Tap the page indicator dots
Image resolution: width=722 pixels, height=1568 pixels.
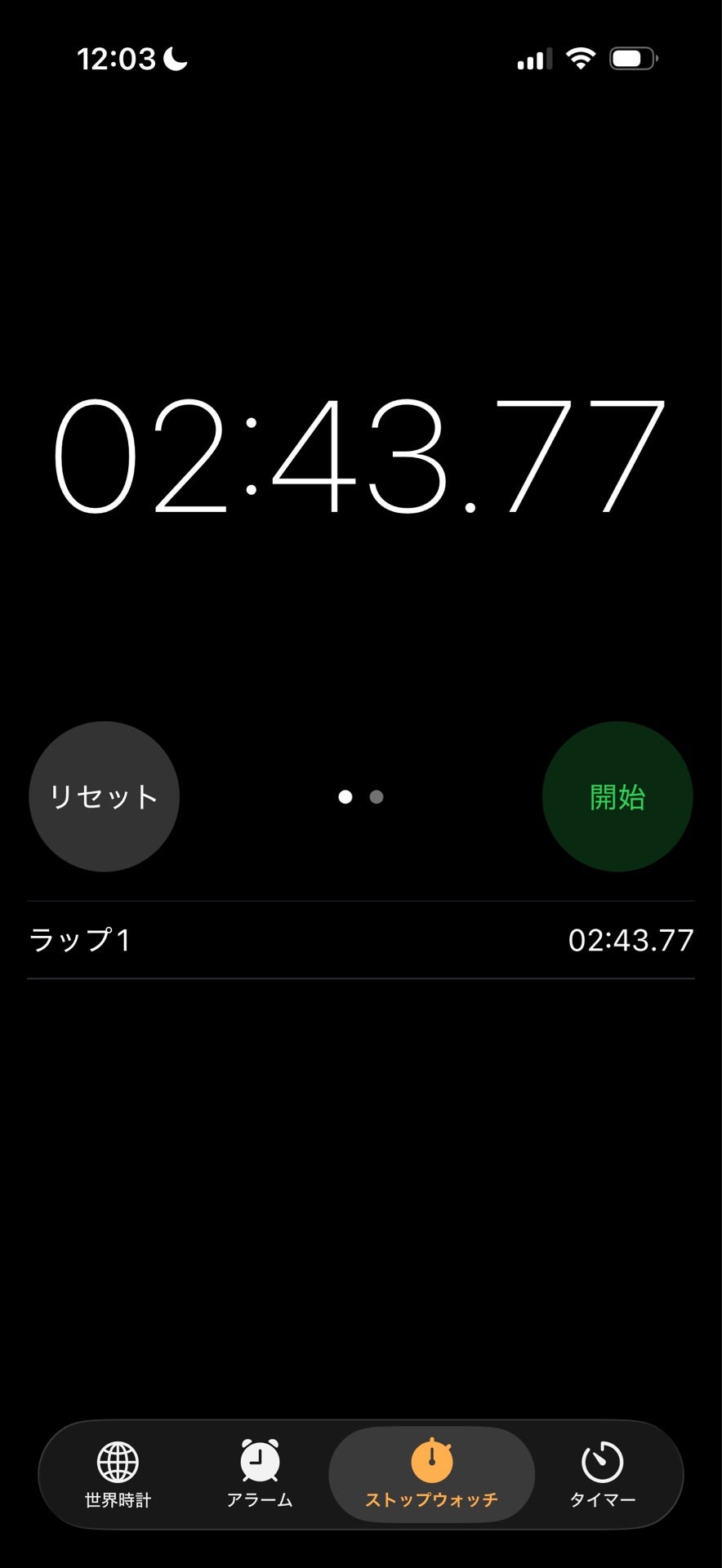361,796
